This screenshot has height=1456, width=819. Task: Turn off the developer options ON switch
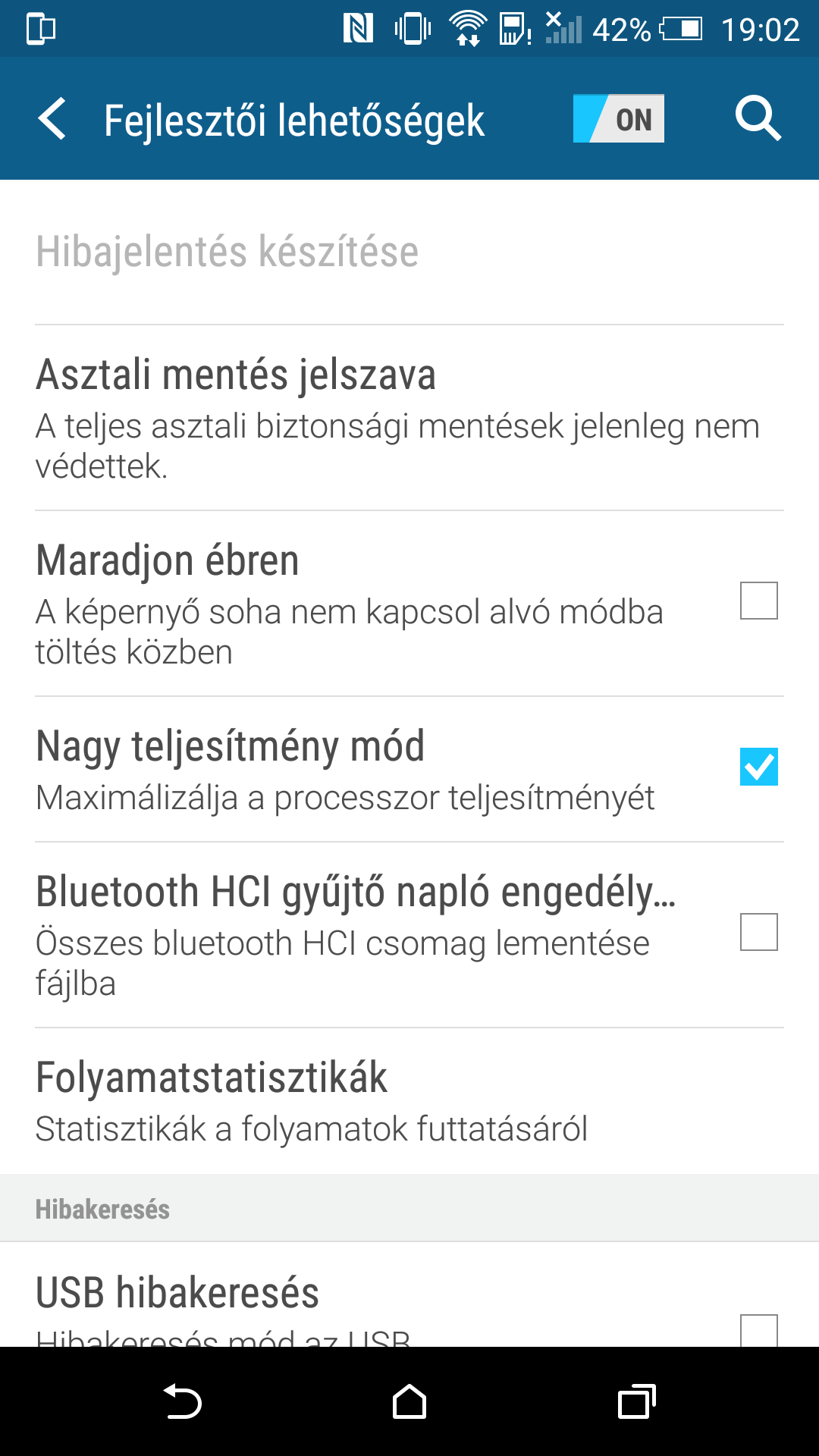click(618, 119)
